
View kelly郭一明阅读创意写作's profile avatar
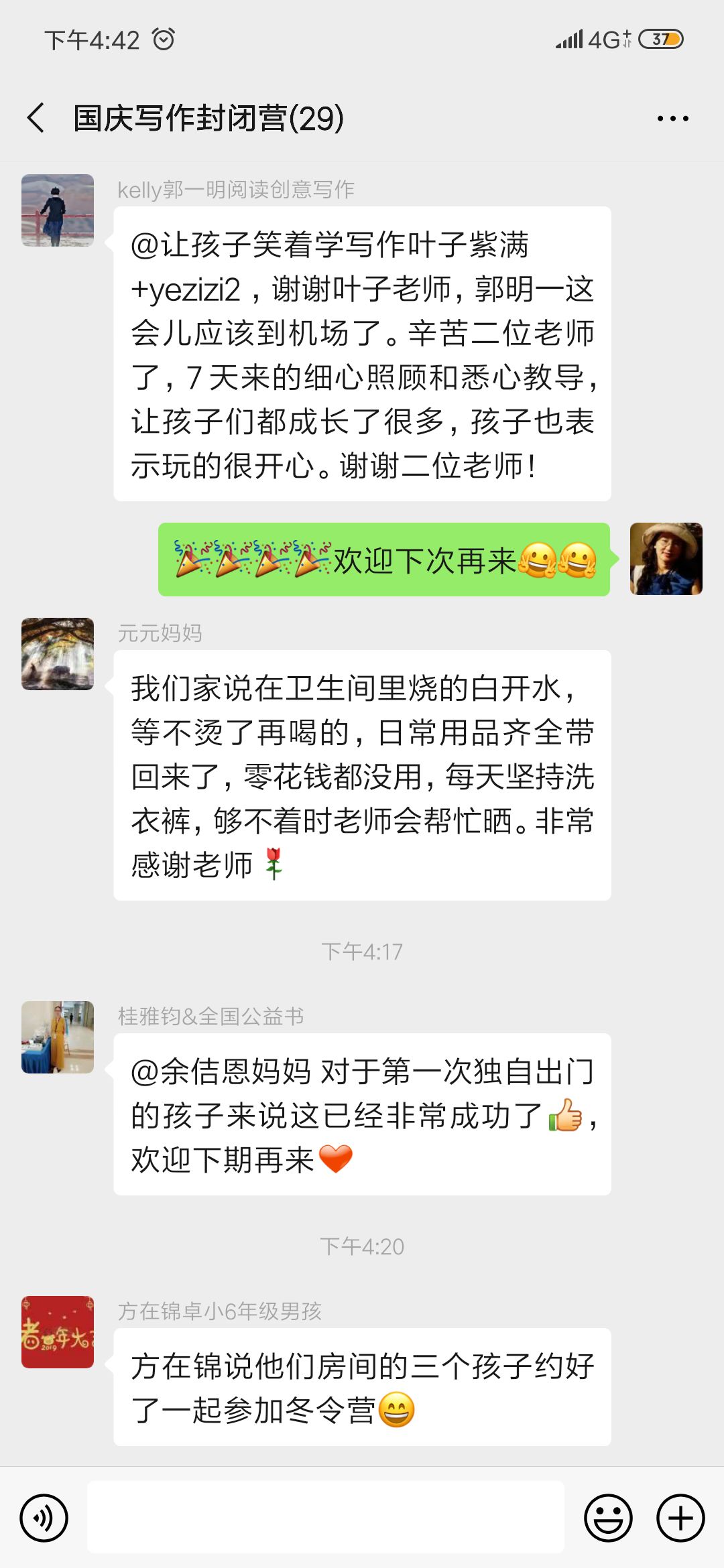coord(58,210)
